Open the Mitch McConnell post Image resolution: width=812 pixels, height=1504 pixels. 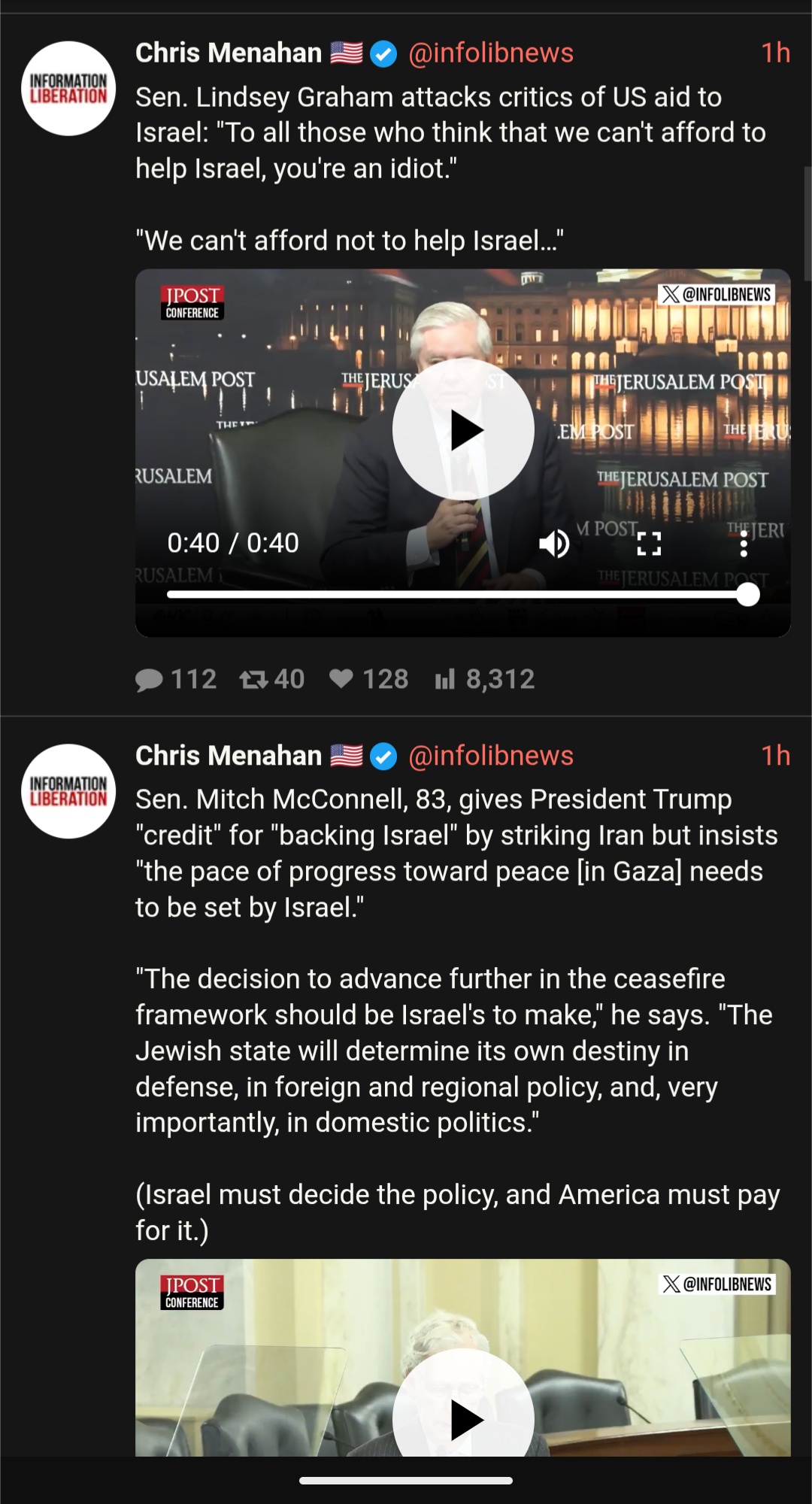click(x=451, y=1053)
